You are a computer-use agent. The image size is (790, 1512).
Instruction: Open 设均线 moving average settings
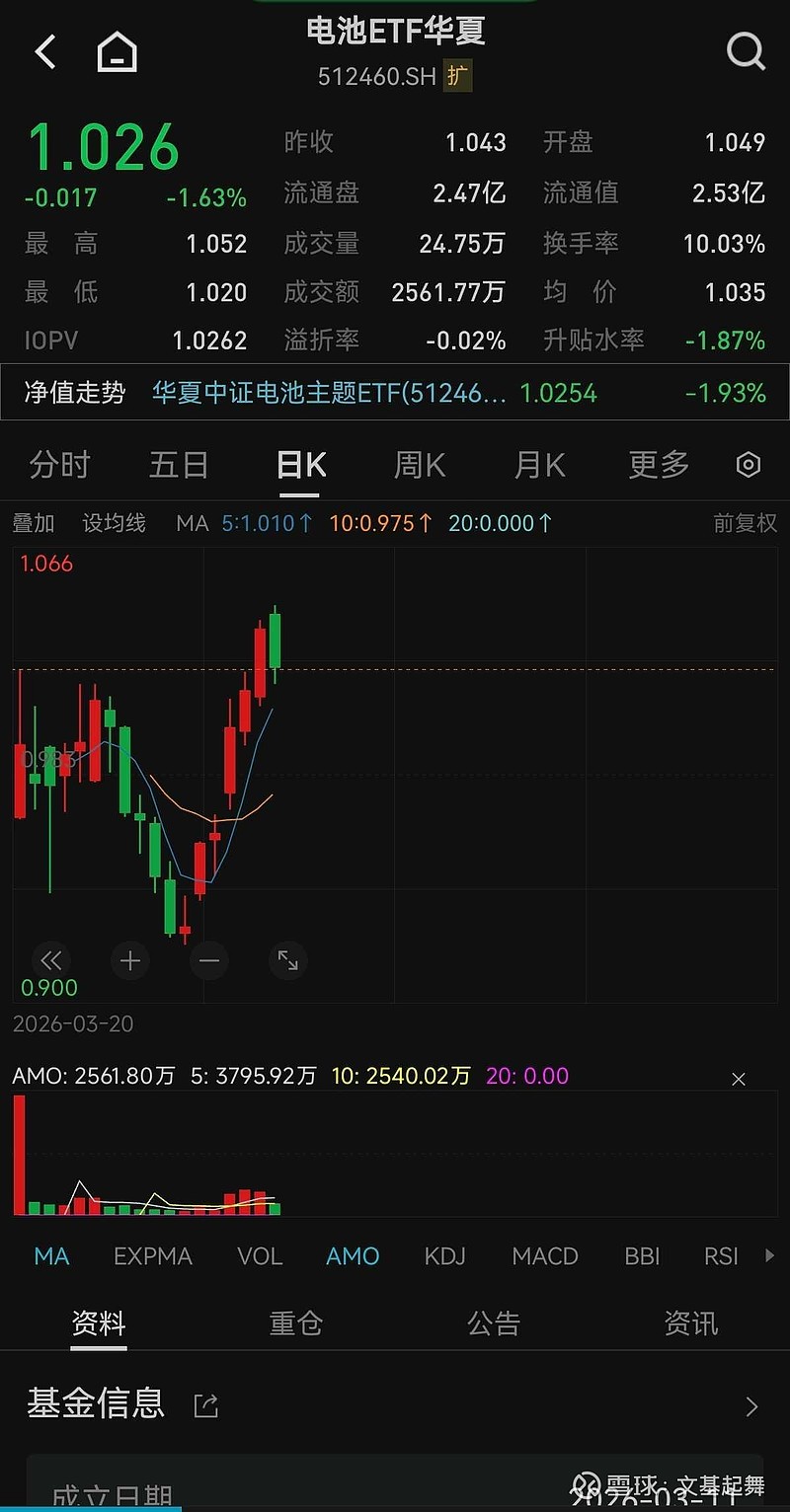tap(114, 523)
